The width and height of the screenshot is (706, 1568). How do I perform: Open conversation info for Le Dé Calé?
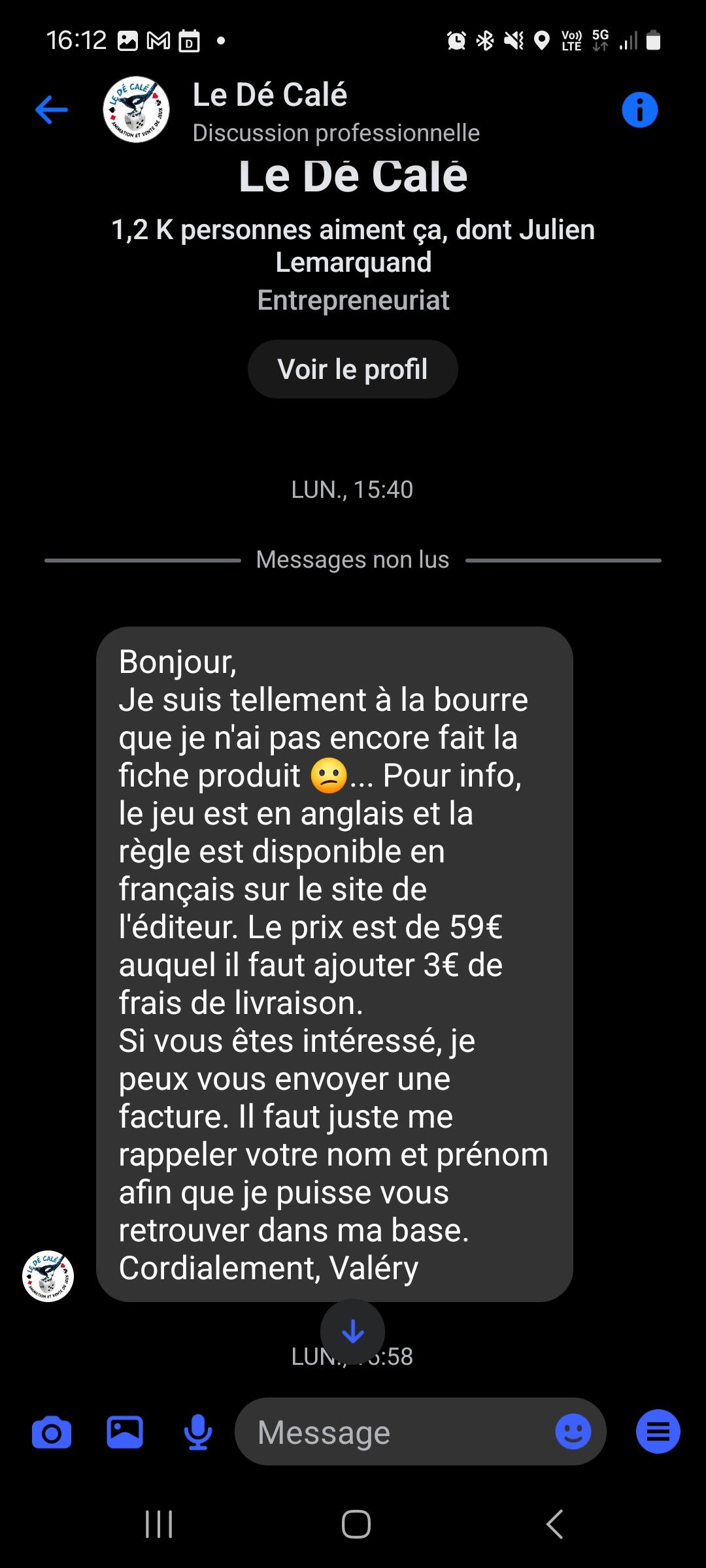point(639,110)
